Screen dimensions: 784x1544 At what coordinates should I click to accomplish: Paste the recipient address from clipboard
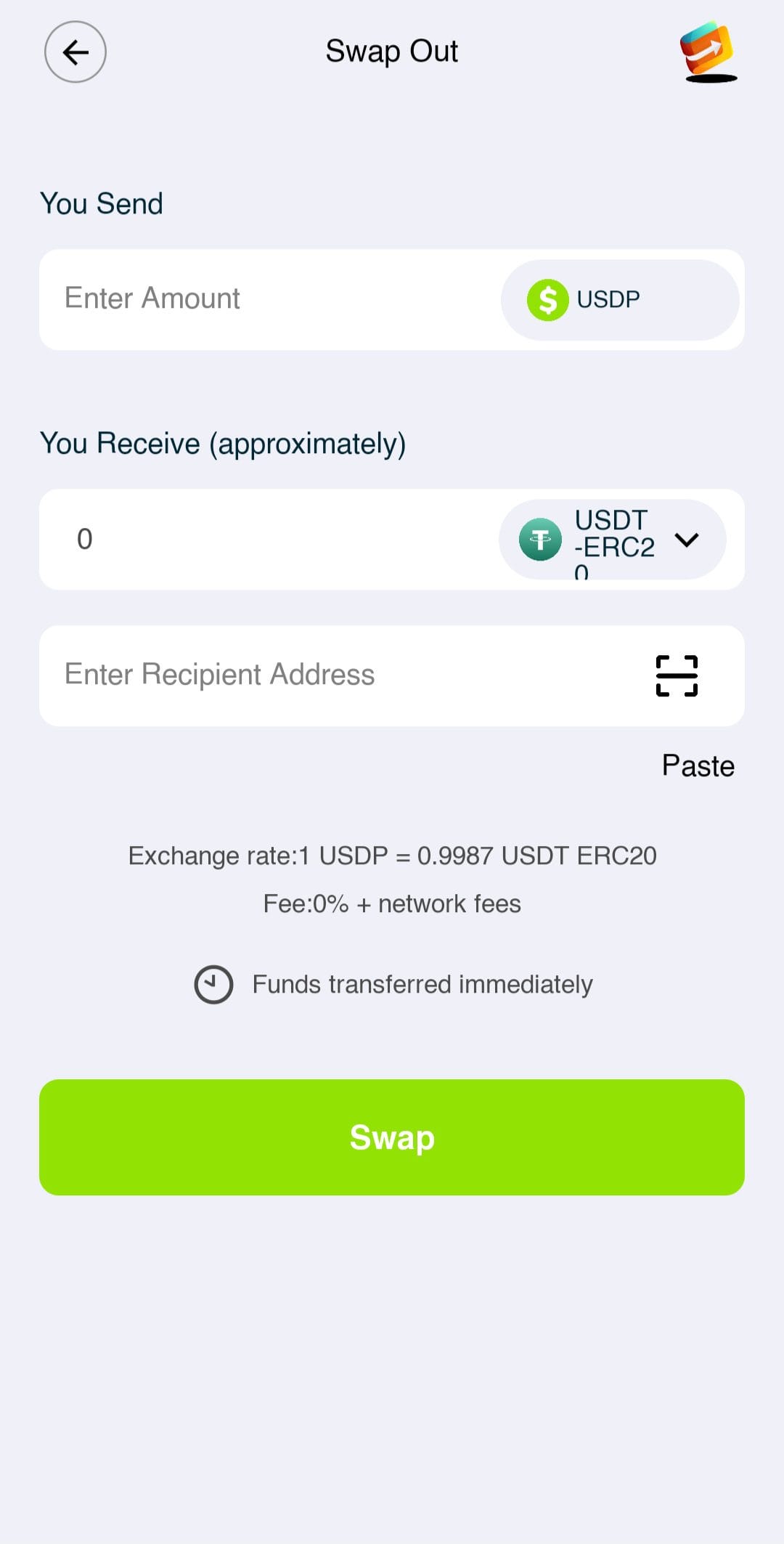698,765
